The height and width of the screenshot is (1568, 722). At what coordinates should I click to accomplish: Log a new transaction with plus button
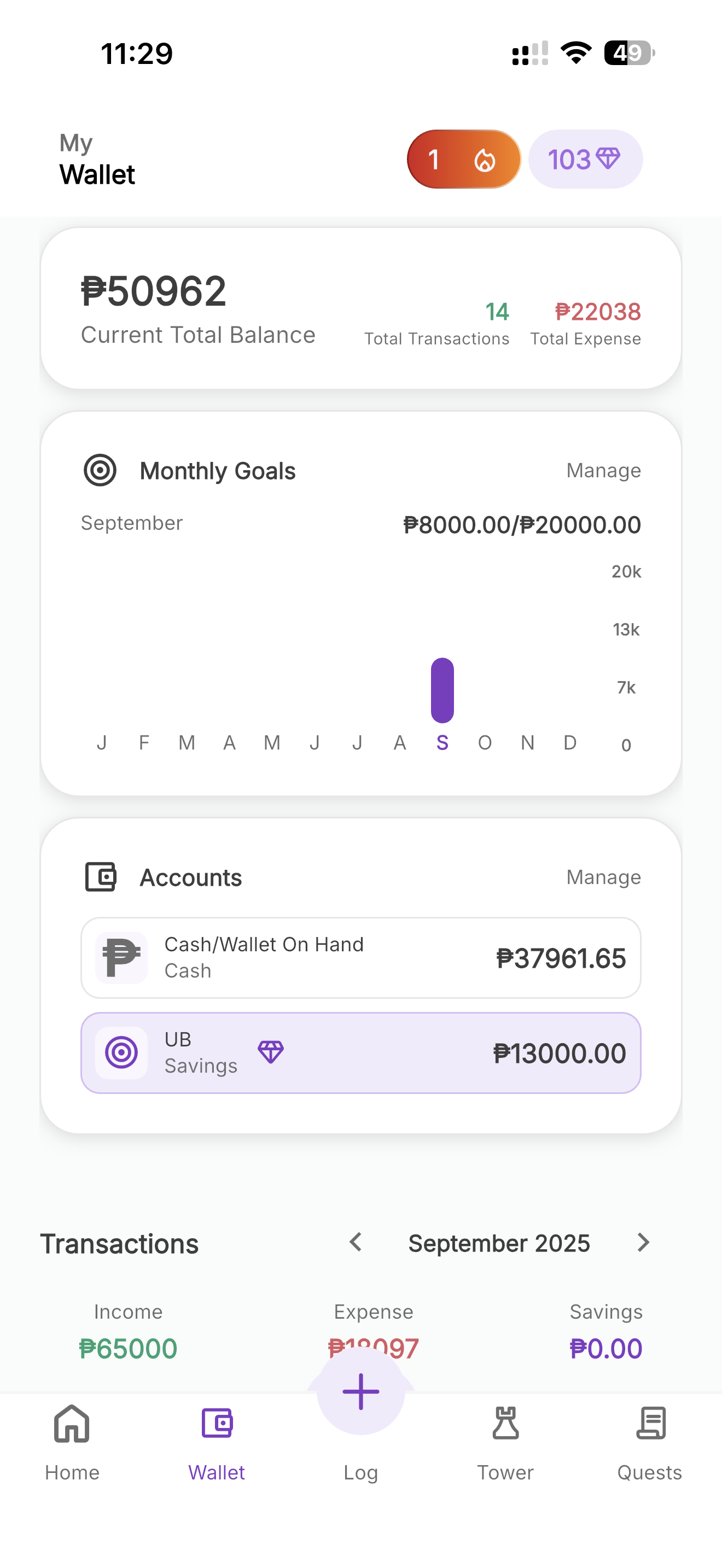[360, 1391]
